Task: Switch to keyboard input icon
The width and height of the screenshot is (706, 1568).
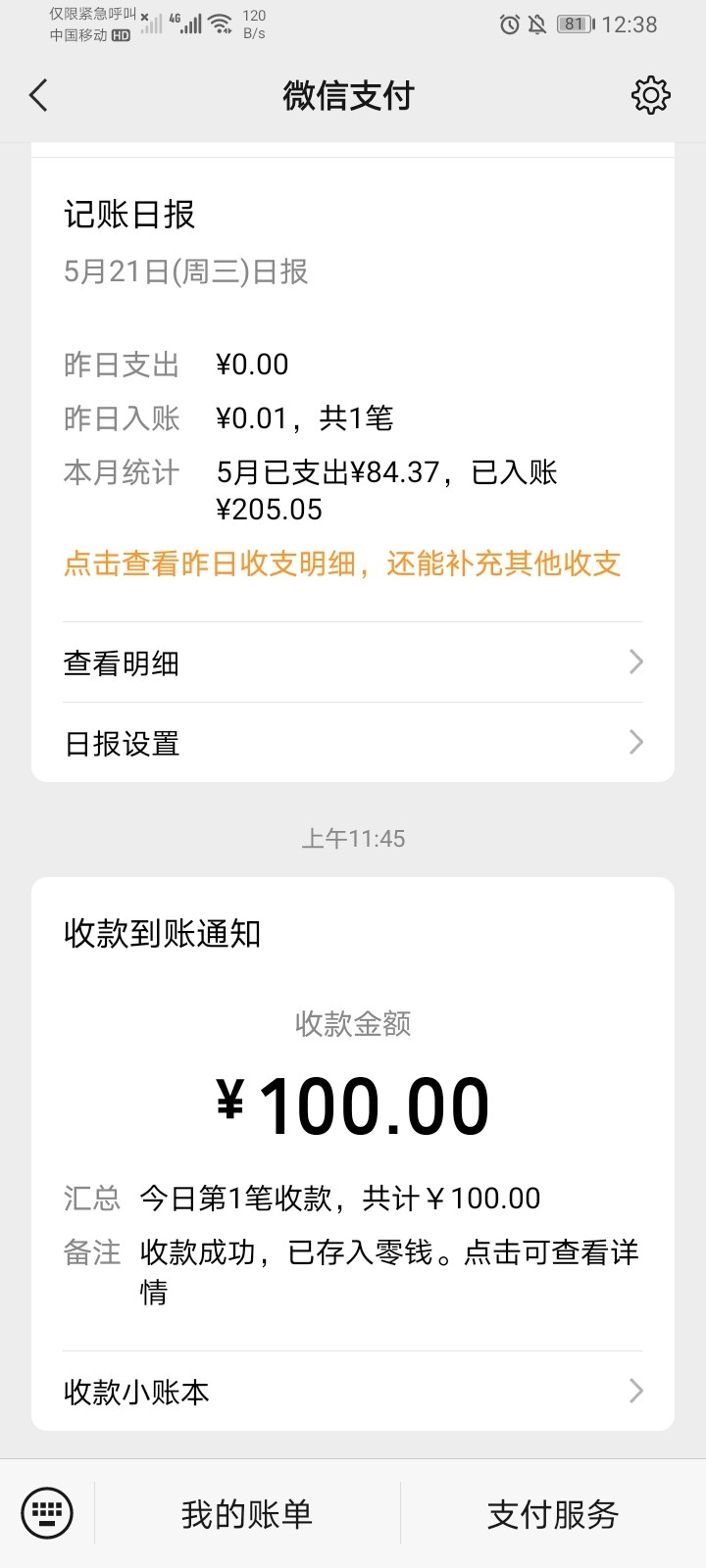Action: (47, 1513)
